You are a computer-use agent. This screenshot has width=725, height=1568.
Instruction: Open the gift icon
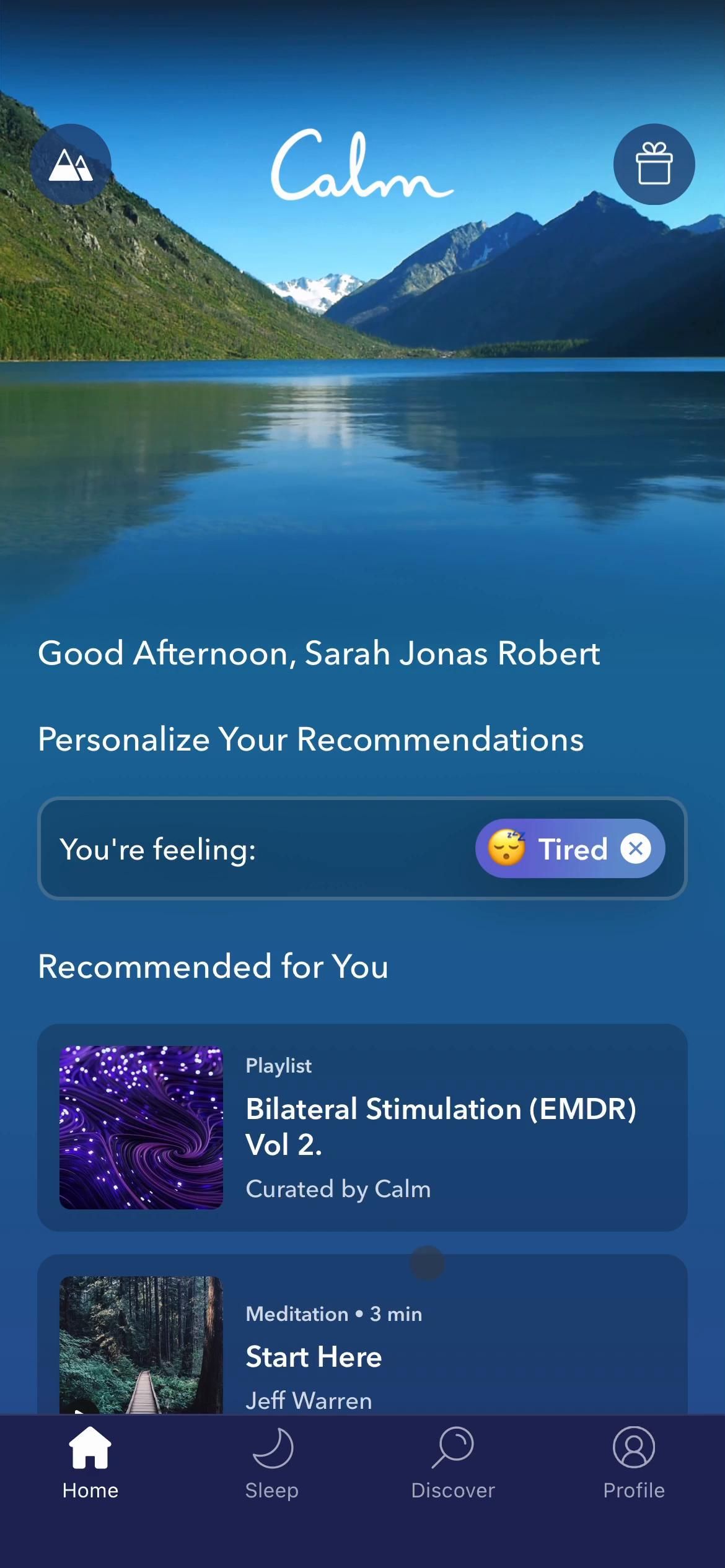(654, 165)
